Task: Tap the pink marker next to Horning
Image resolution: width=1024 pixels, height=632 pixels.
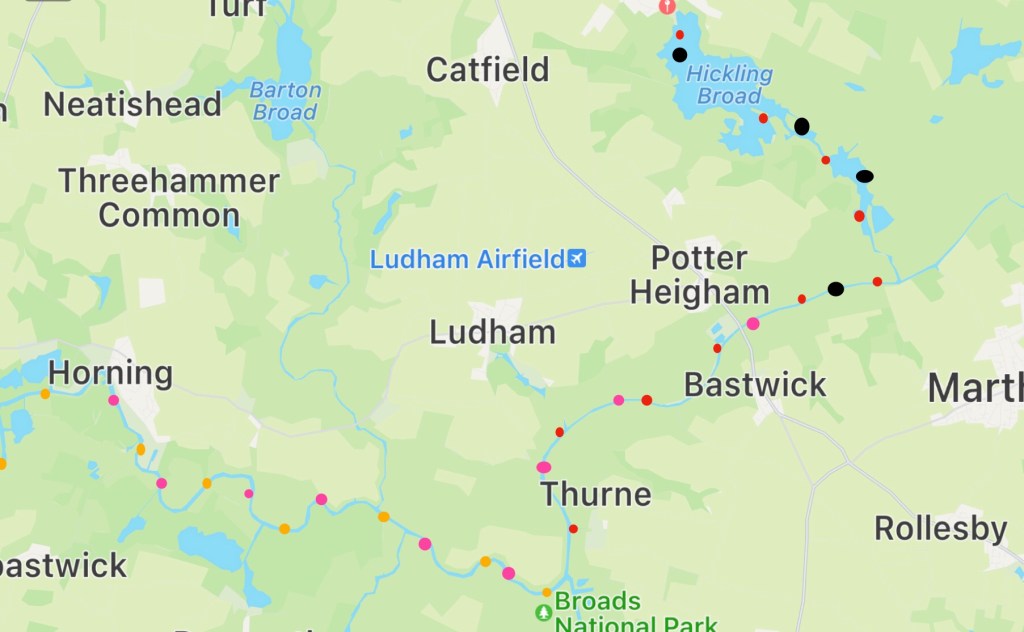Action: 113,400
